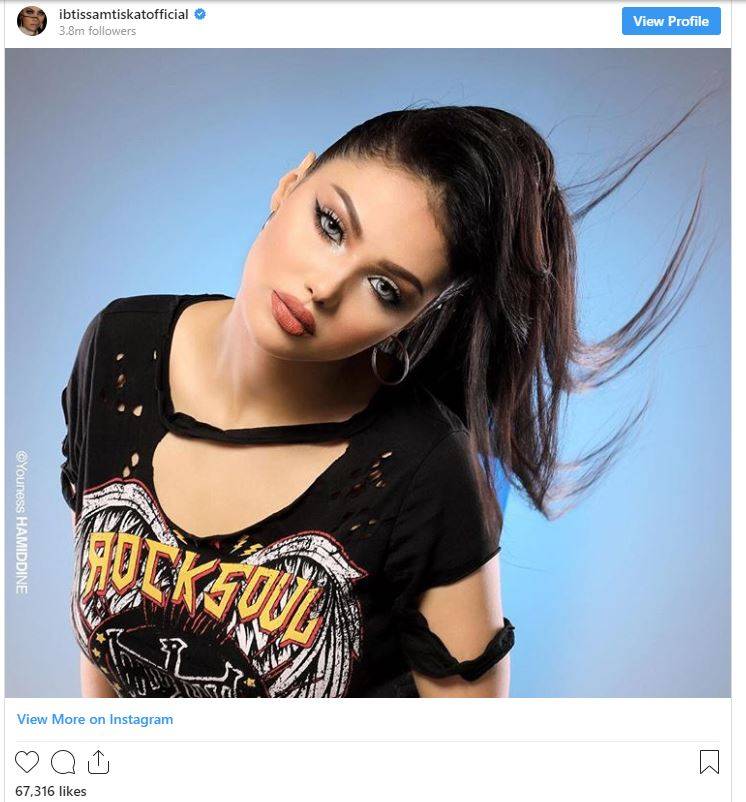The width and height of the screenshot is (746, 802).
Task: Tap the View Profile button
Action: click(670, 21)
